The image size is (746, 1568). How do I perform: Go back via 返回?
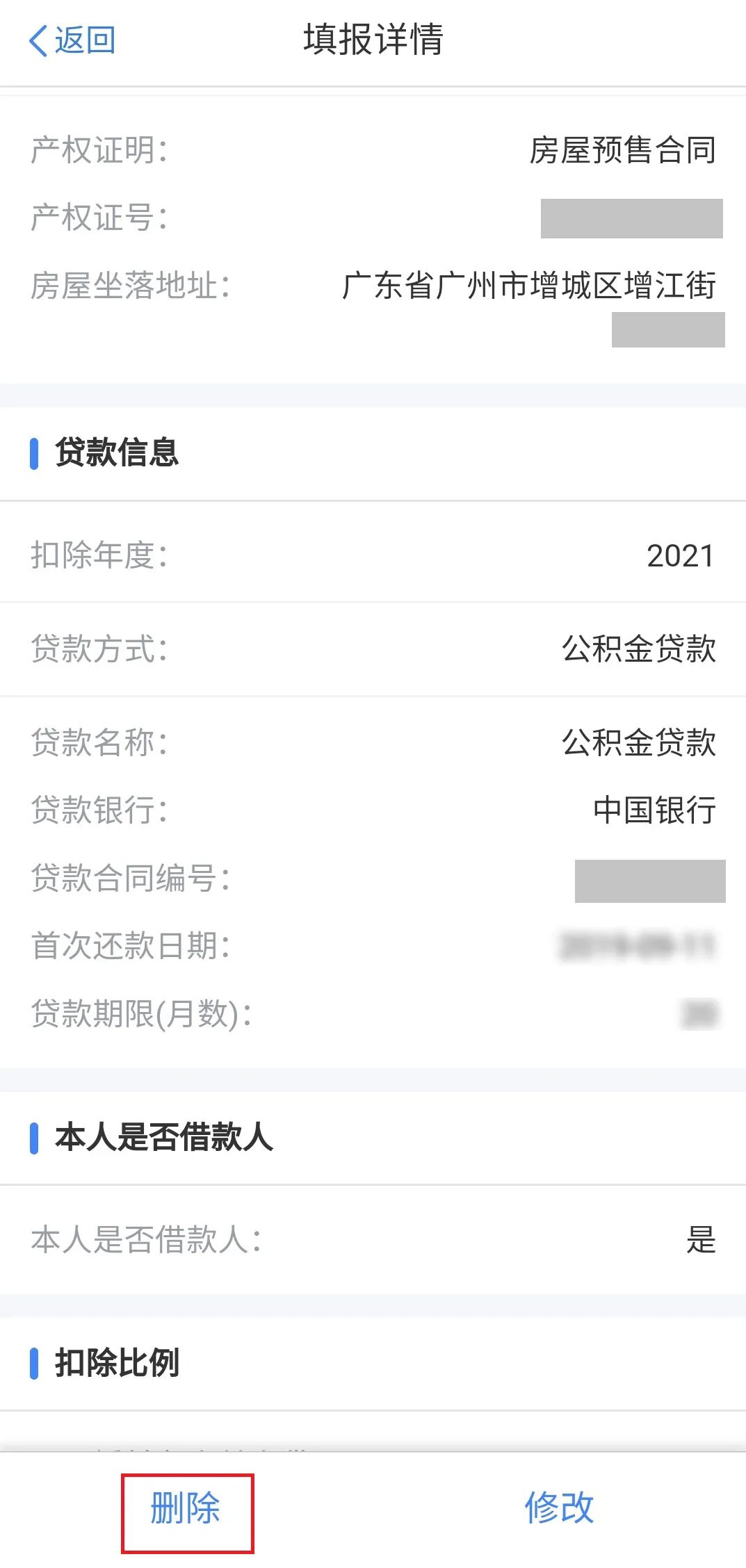point(72,40)
